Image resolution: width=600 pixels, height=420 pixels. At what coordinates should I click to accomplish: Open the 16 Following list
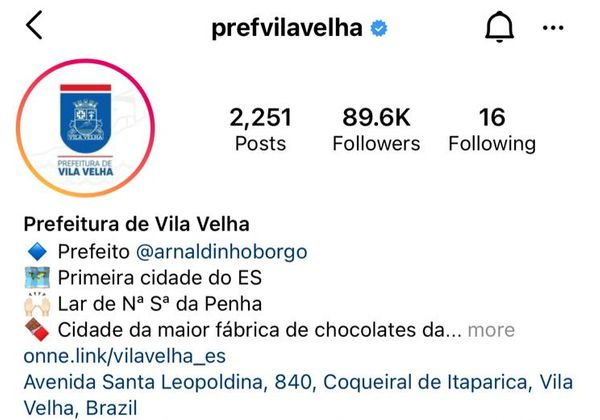click(491, 130)
